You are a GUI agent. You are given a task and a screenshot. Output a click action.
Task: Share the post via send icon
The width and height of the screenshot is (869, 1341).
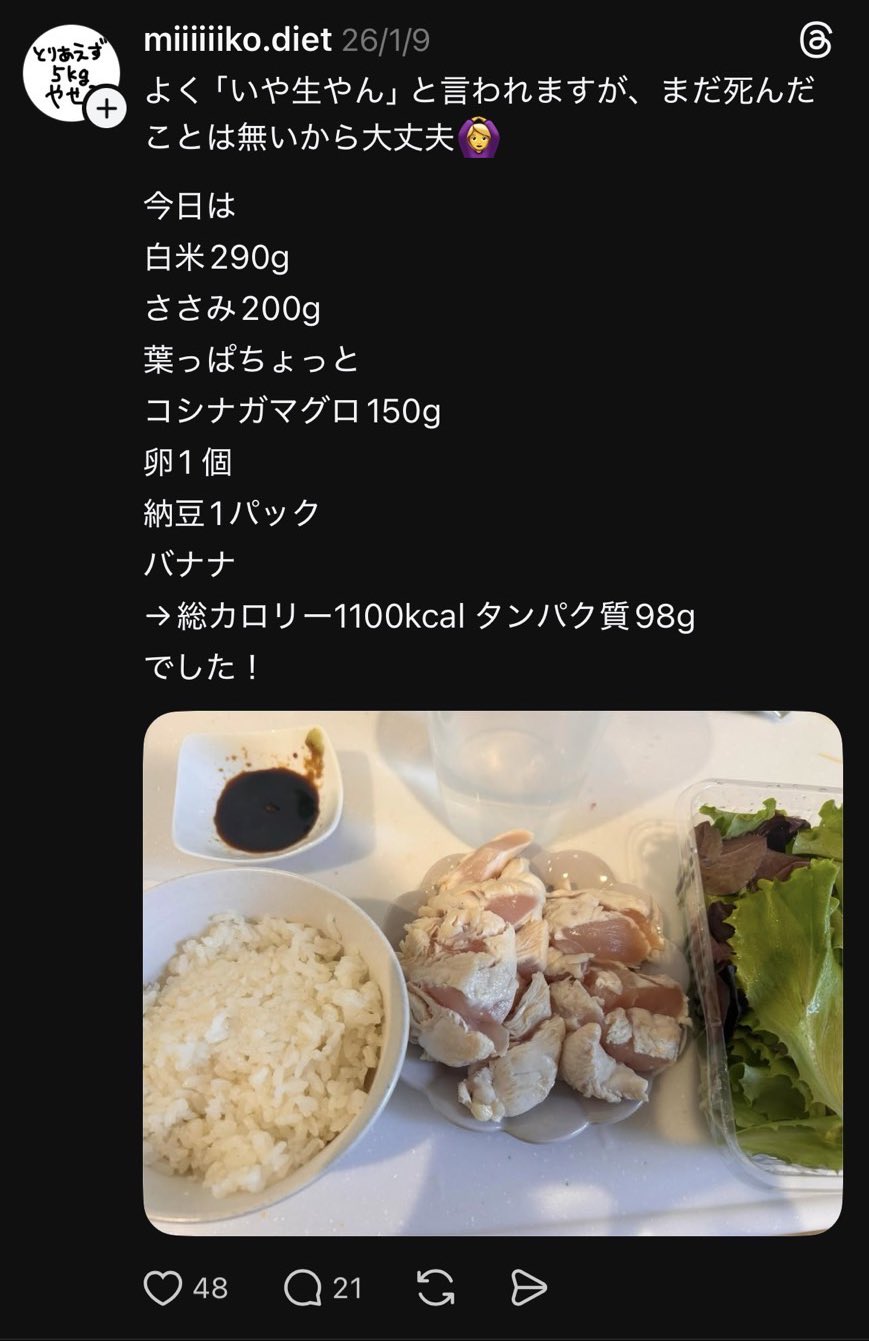click(x=528, y=1288)
